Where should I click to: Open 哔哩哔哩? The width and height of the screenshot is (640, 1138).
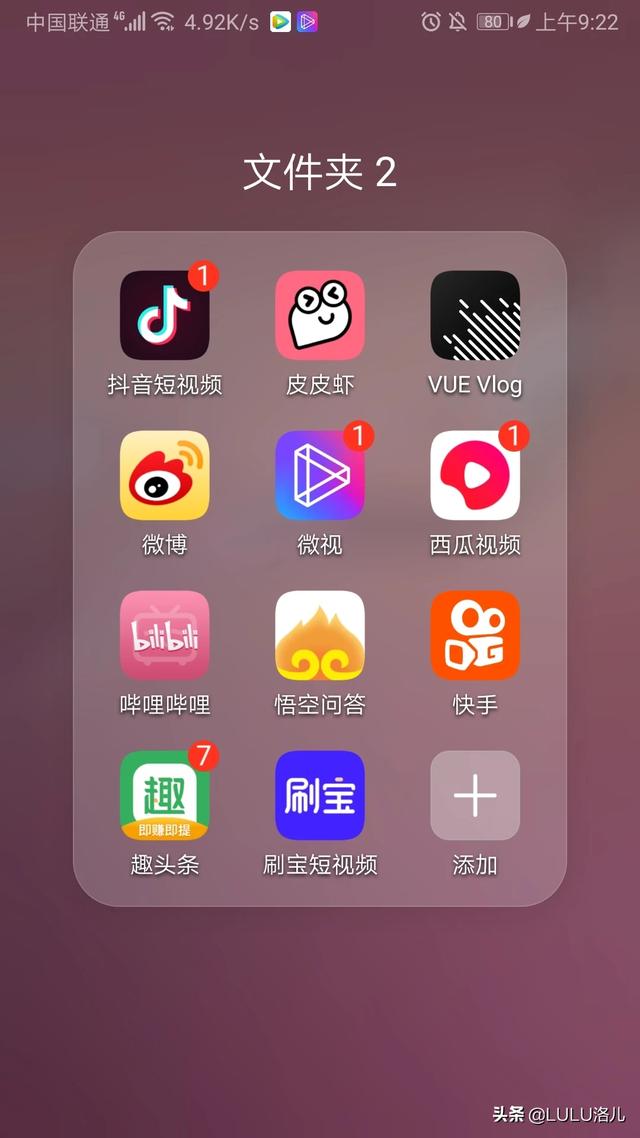pos(165,636)
